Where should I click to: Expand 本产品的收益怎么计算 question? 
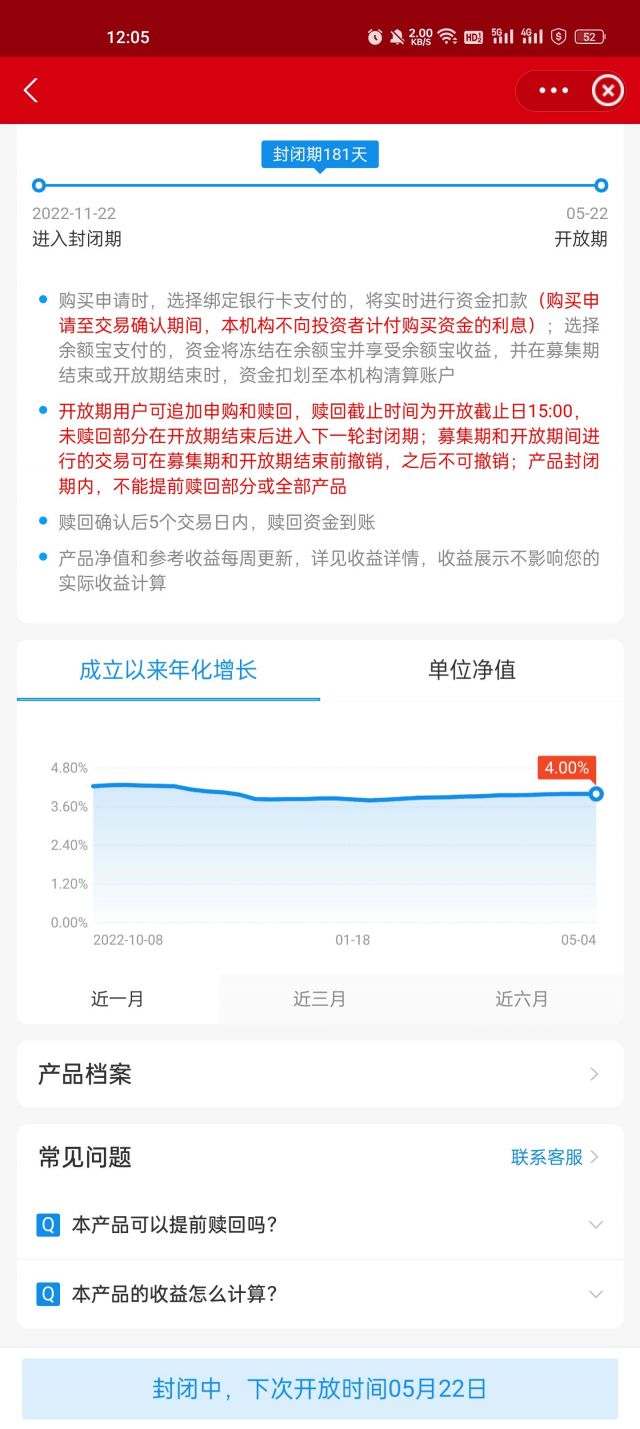point(320,1294)
